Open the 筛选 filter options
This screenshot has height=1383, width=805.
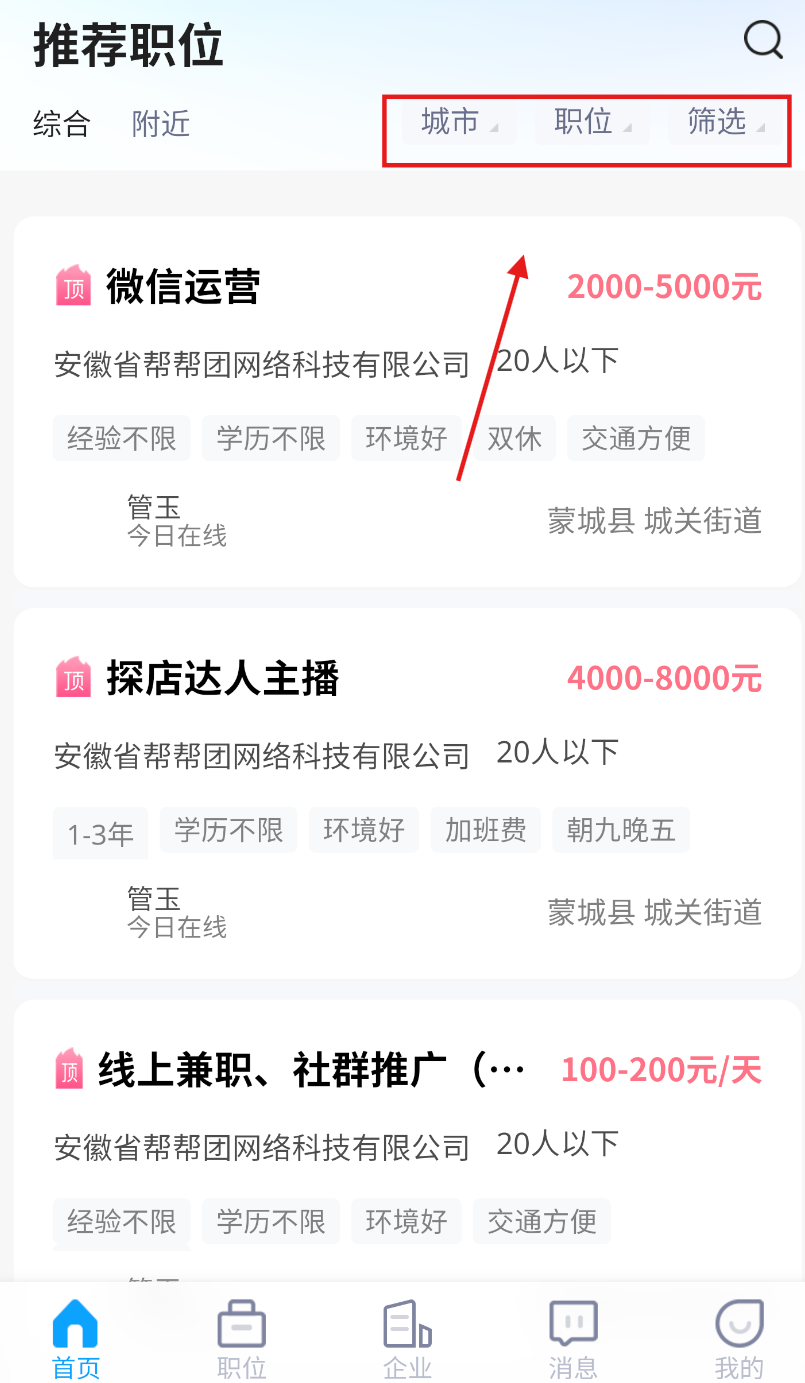(x=726, y=123)
